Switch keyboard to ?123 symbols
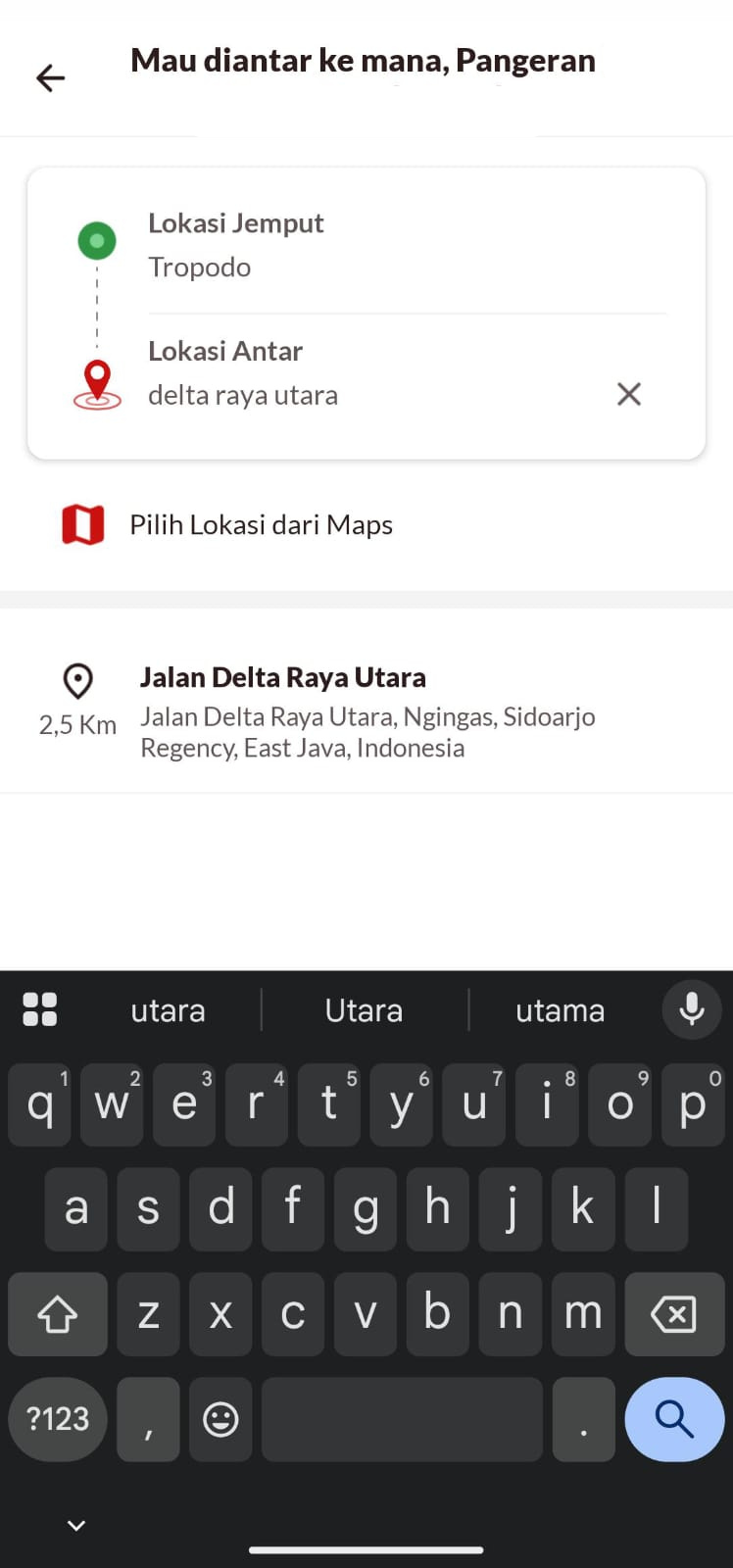The height and width of the screenshot is (1568, 733). pos(58,1419)
